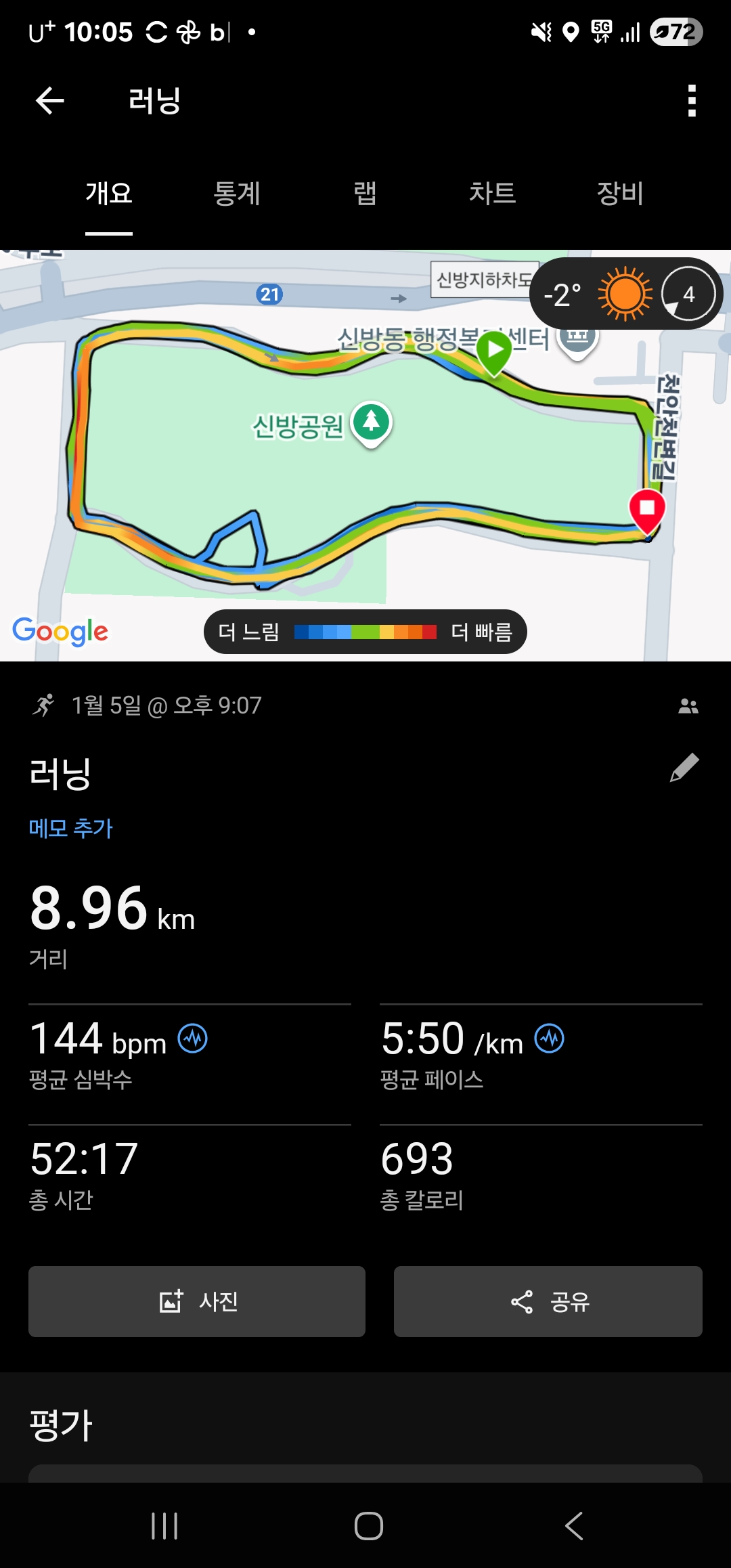Add a photo with 사진 button
The height and width of the screenshot is (1568, 731).
pos(197,1301)
